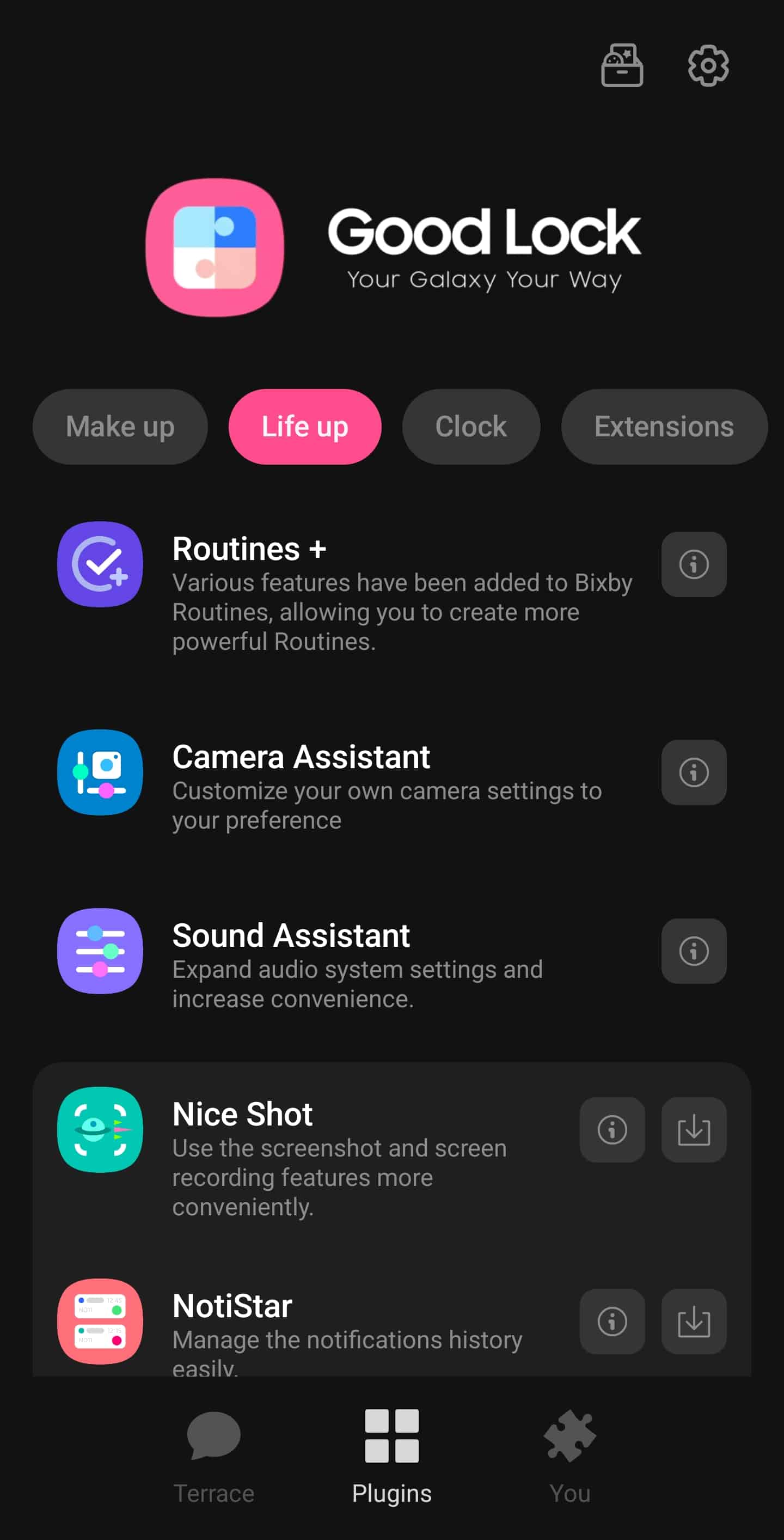View info for NotiStar
The height and width of the screenshot is (1540, 784).
(x=612, y=1321)
